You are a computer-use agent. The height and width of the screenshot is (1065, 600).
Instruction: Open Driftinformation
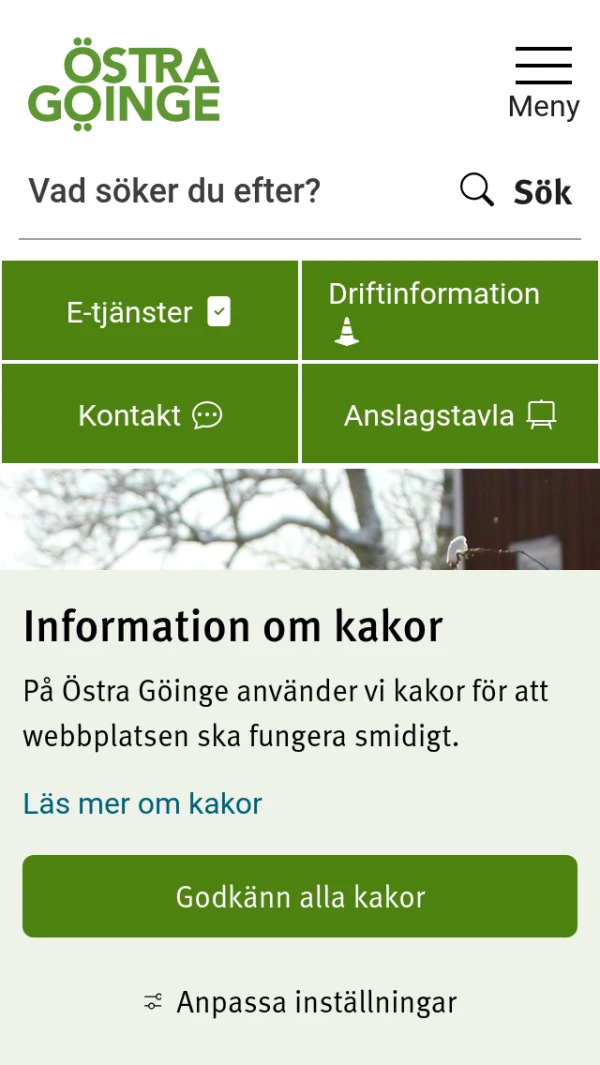coord(449,311)
